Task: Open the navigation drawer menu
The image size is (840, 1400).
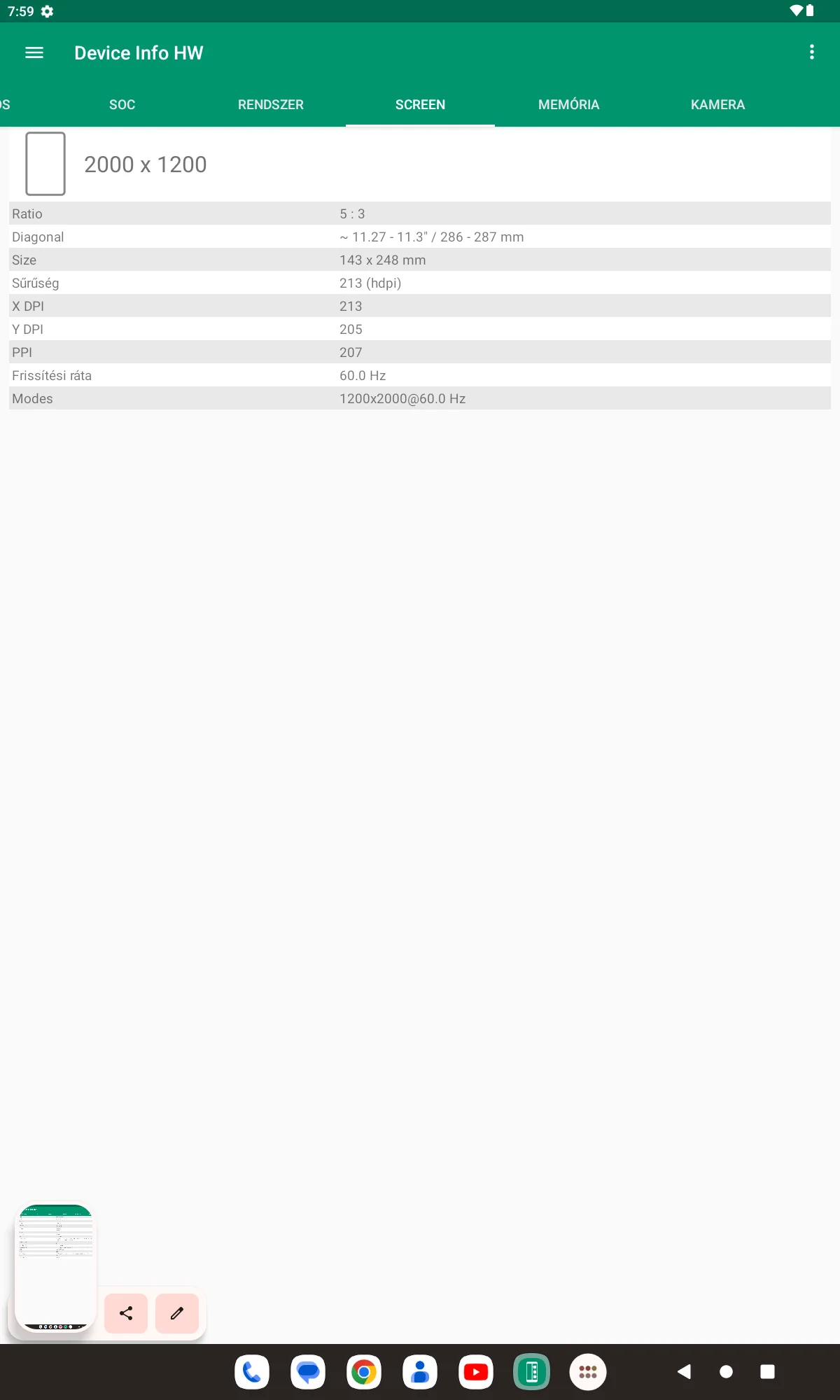Action: 34,53
